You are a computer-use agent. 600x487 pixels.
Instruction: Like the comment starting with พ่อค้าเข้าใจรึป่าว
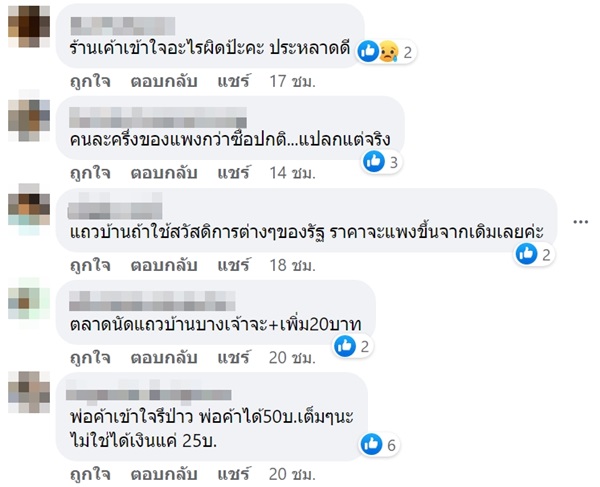coord(89,471)
